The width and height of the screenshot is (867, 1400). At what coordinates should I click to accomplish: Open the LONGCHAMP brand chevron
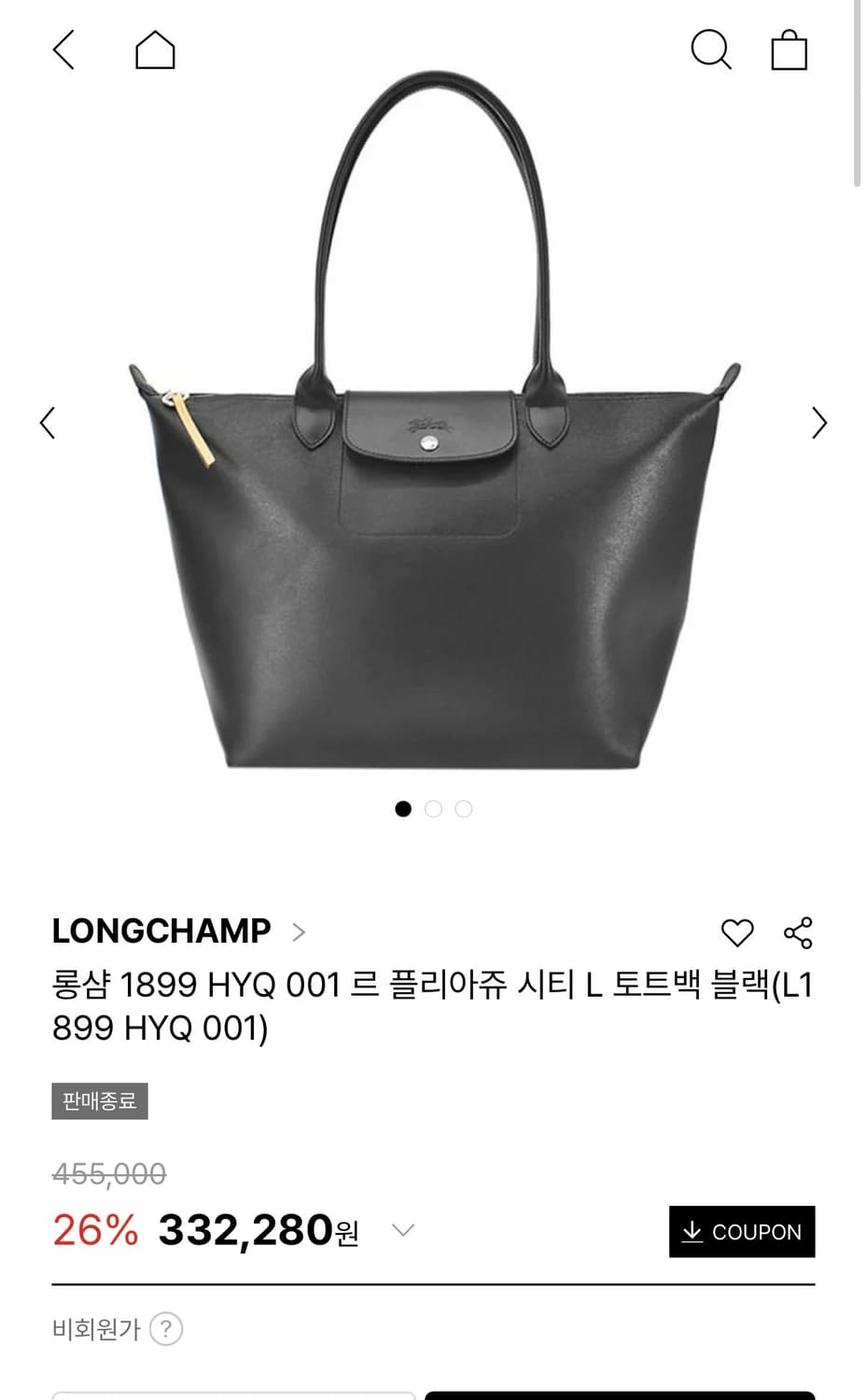pos(301,931)
